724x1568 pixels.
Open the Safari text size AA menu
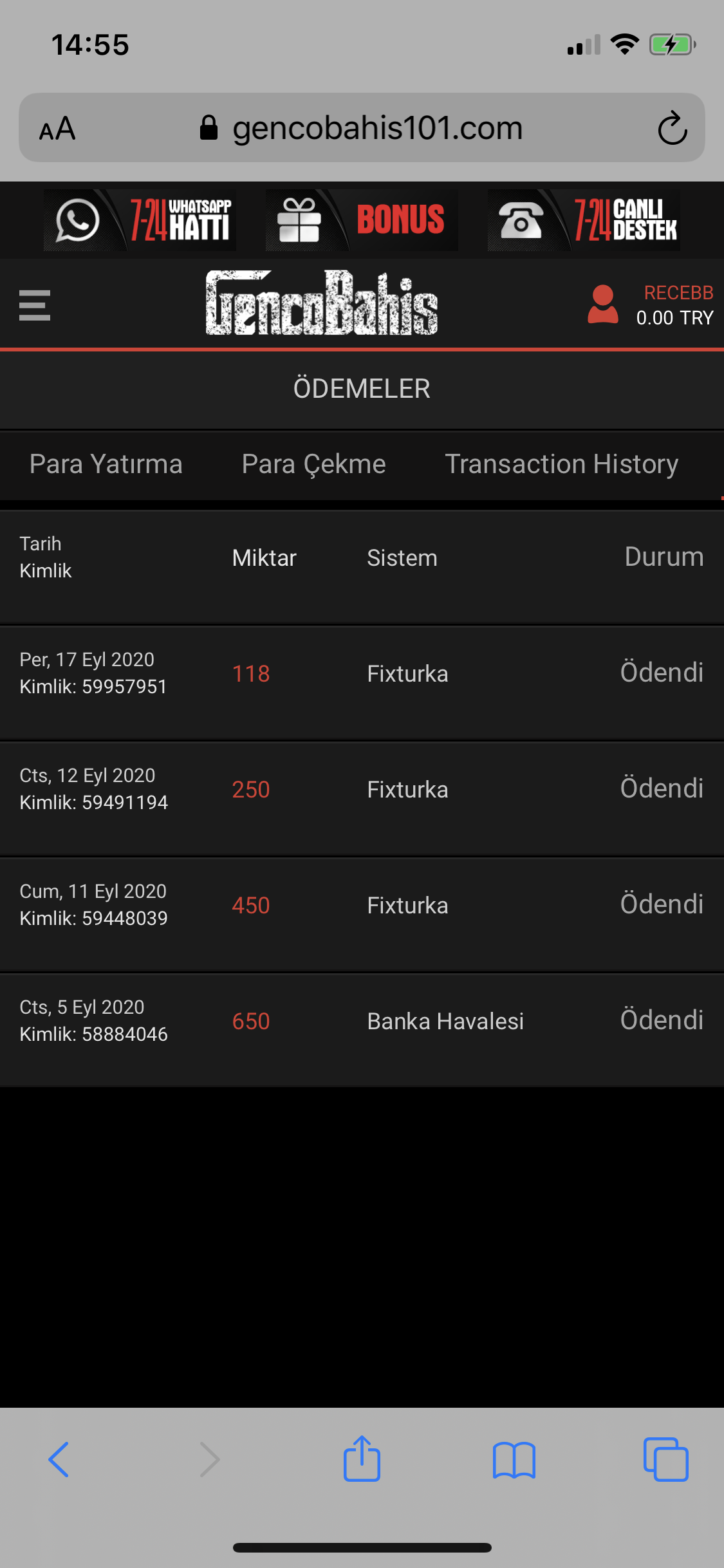point(57,128)
